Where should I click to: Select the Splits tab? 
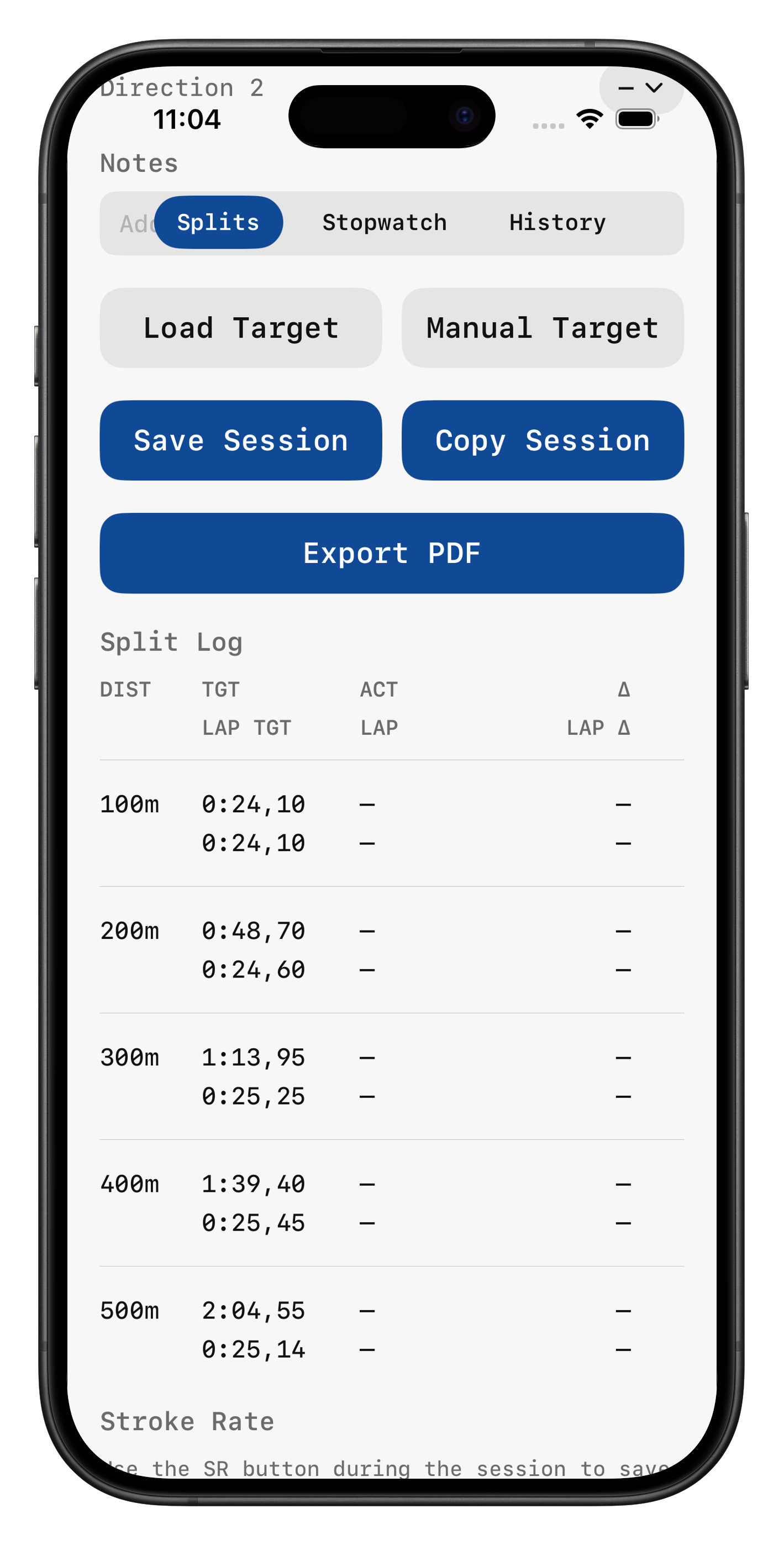click(218, 223)
